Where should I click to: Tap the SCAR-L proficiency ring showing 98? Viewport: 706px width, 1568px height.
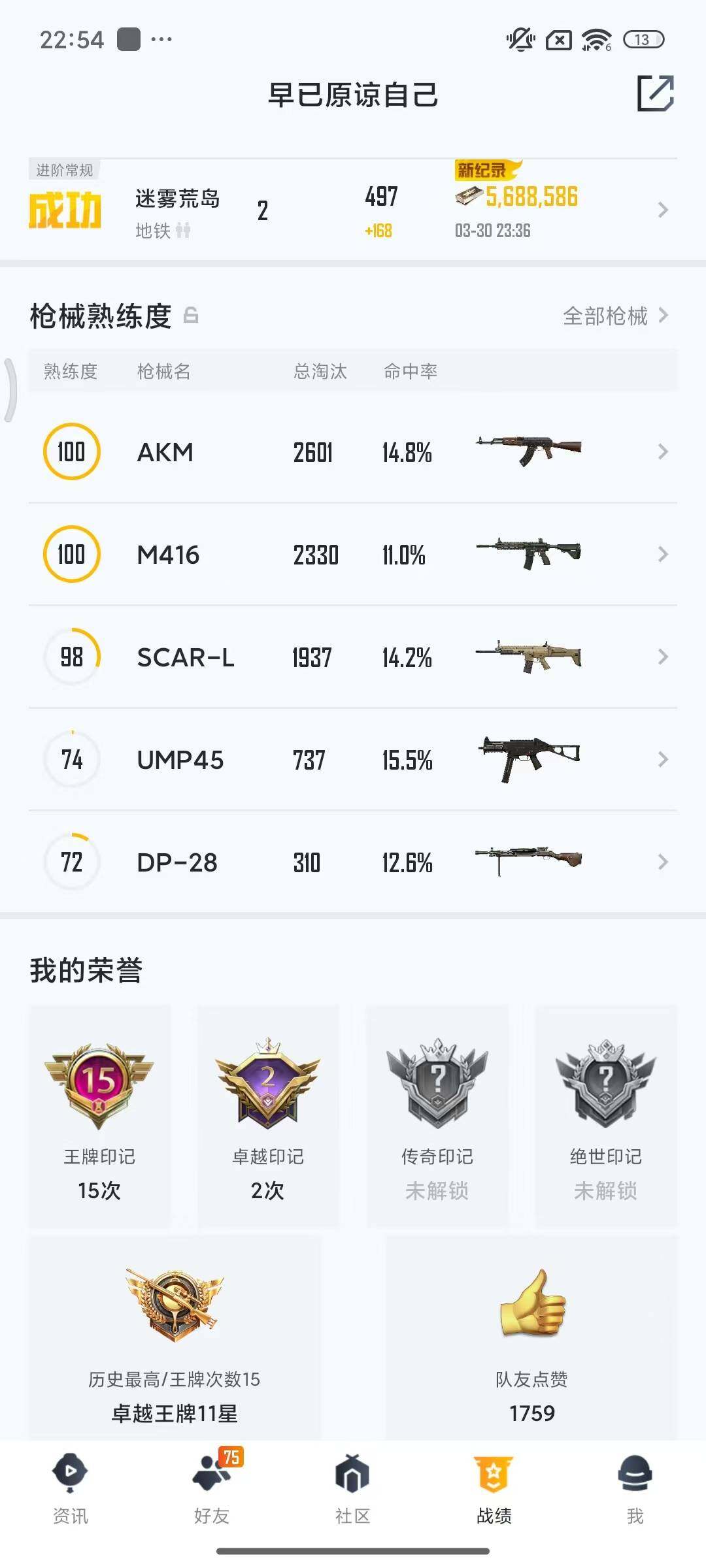(72, 657)
